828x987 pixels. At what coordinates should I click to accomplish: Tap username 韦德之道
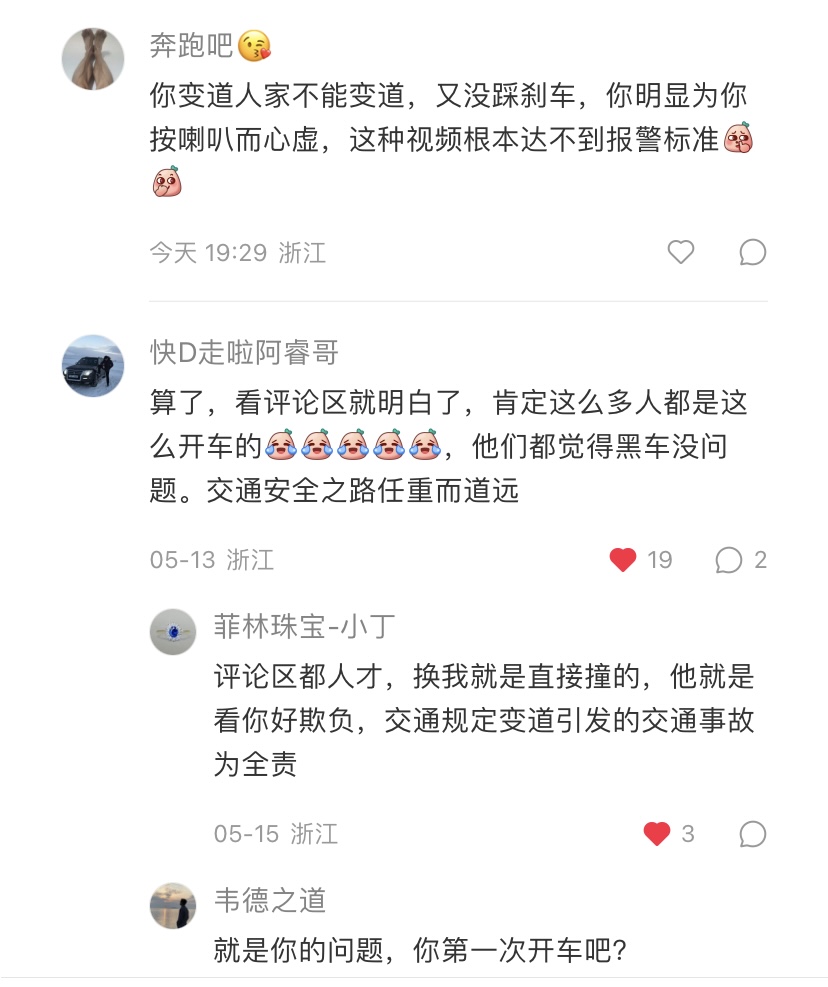click(x=270, y=900)
